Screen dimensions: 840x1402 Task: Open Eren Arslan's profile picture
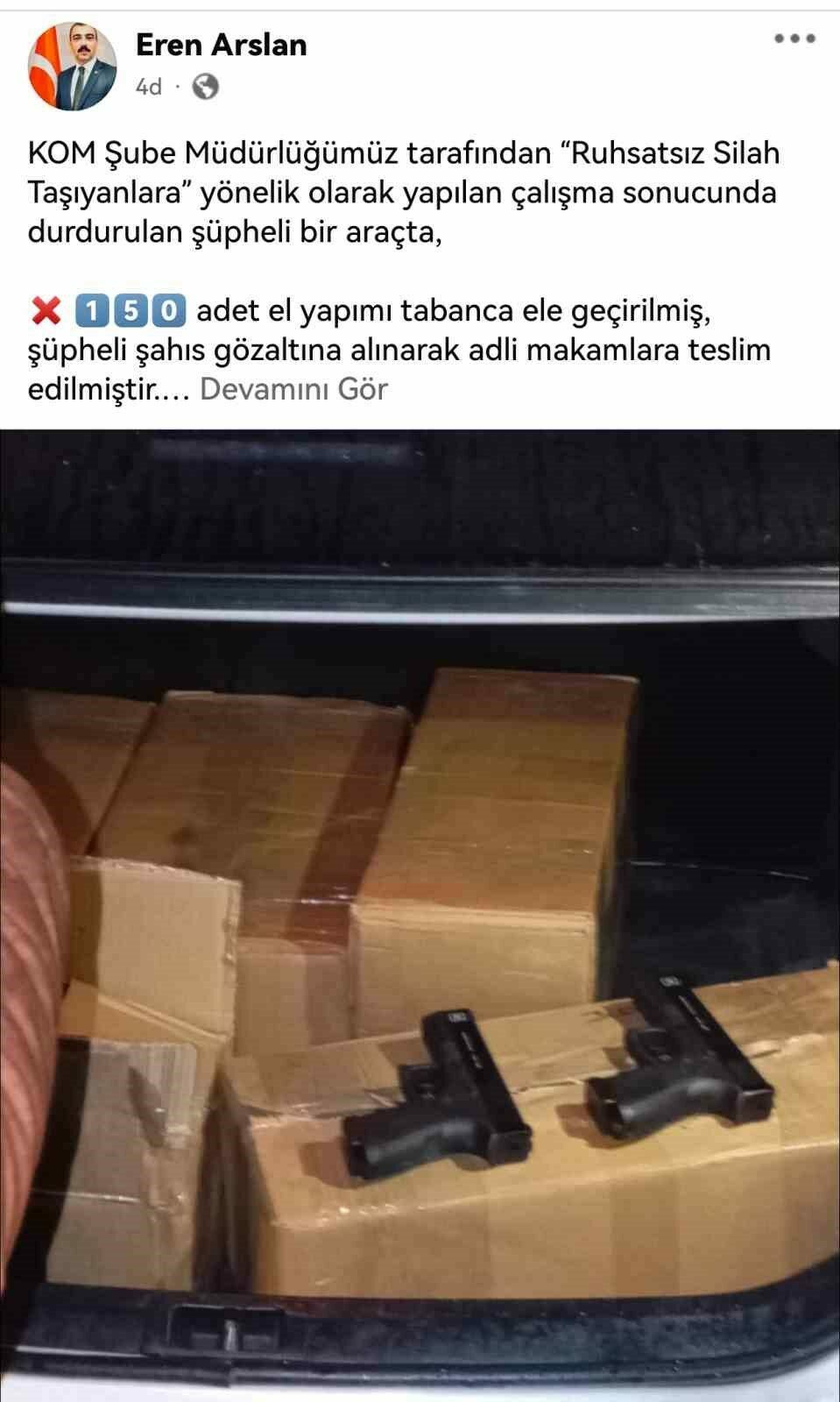tap(74, 66)
